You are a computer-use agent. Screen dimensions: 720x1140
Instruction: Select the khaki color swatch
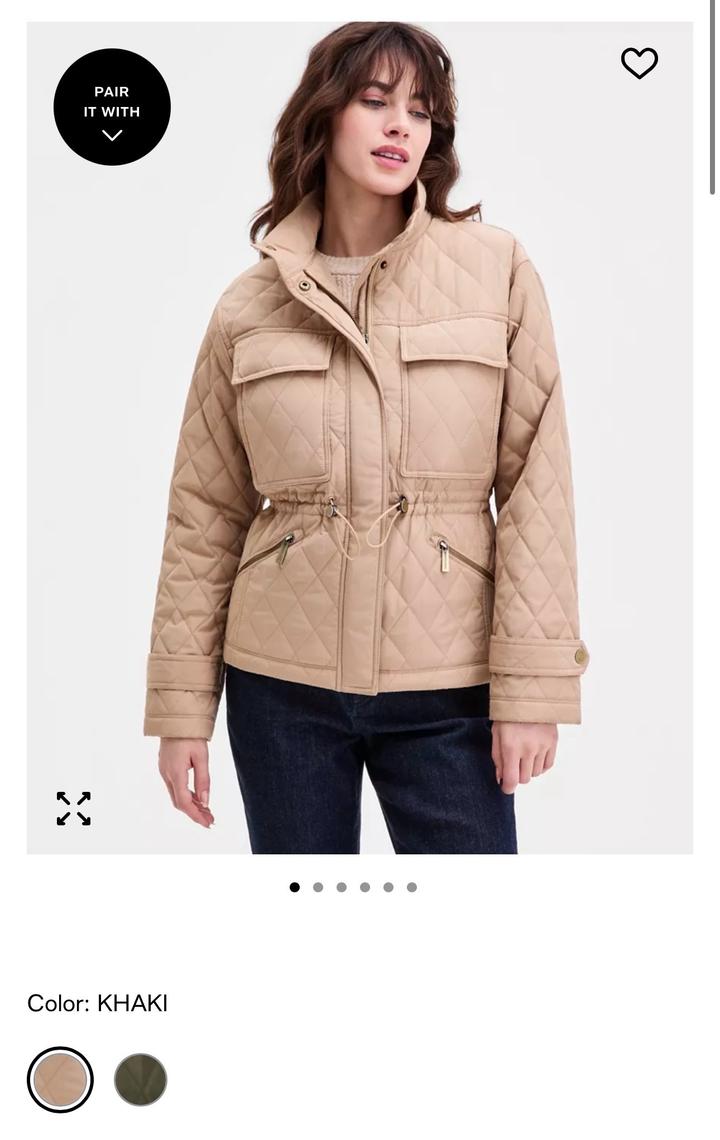pos(60,1079)
